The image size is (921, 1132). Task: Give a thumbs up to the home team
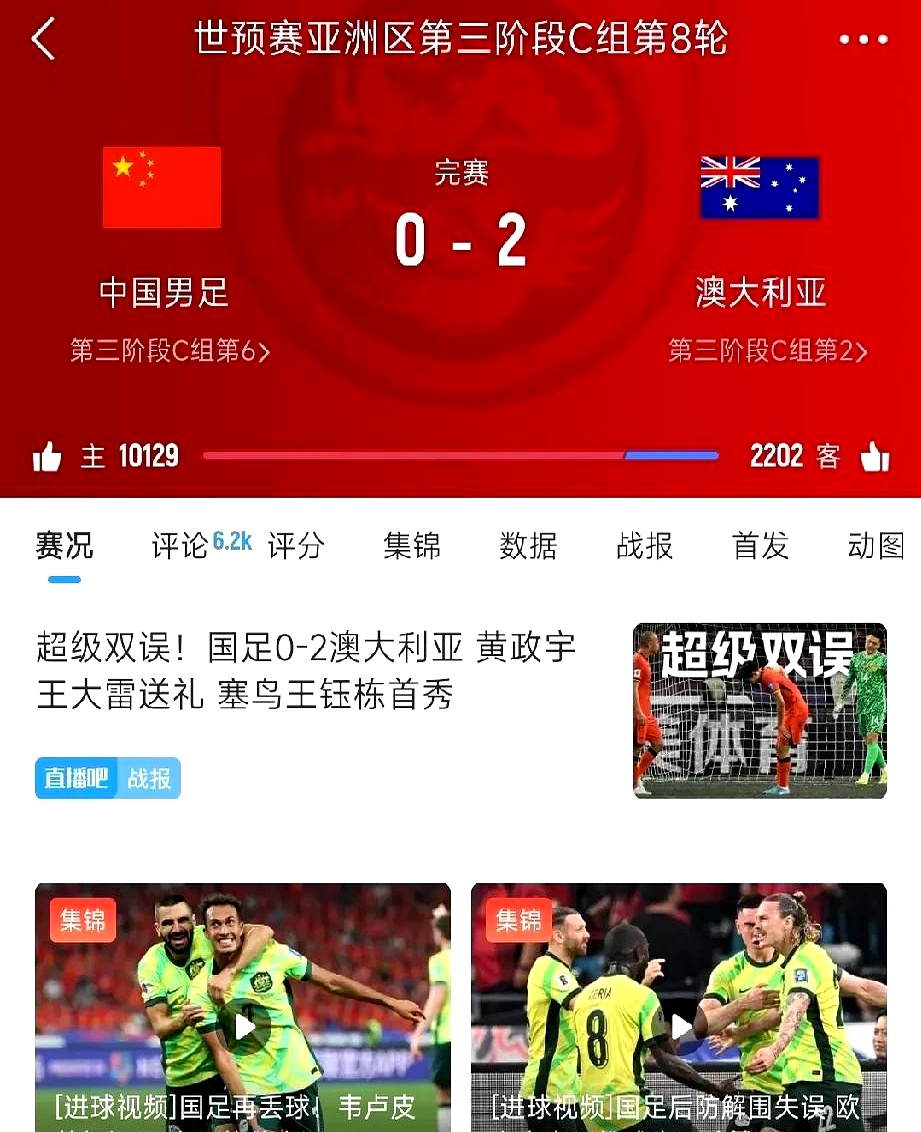tap(48, 456)
